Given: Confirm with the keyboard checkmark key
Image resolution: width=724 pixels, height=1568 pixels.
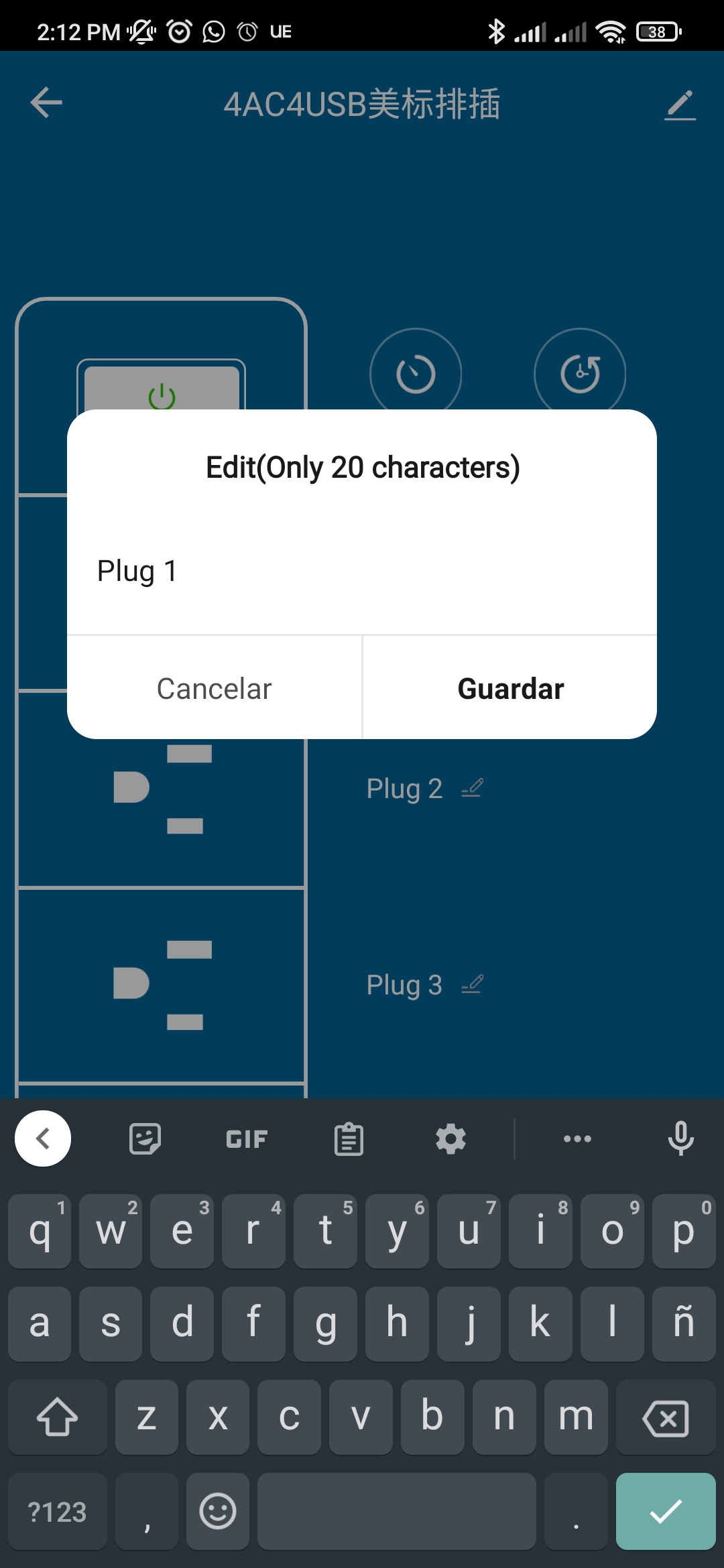Looking at the screenshot, I should pyautogui.click(x=665, y=1511).
